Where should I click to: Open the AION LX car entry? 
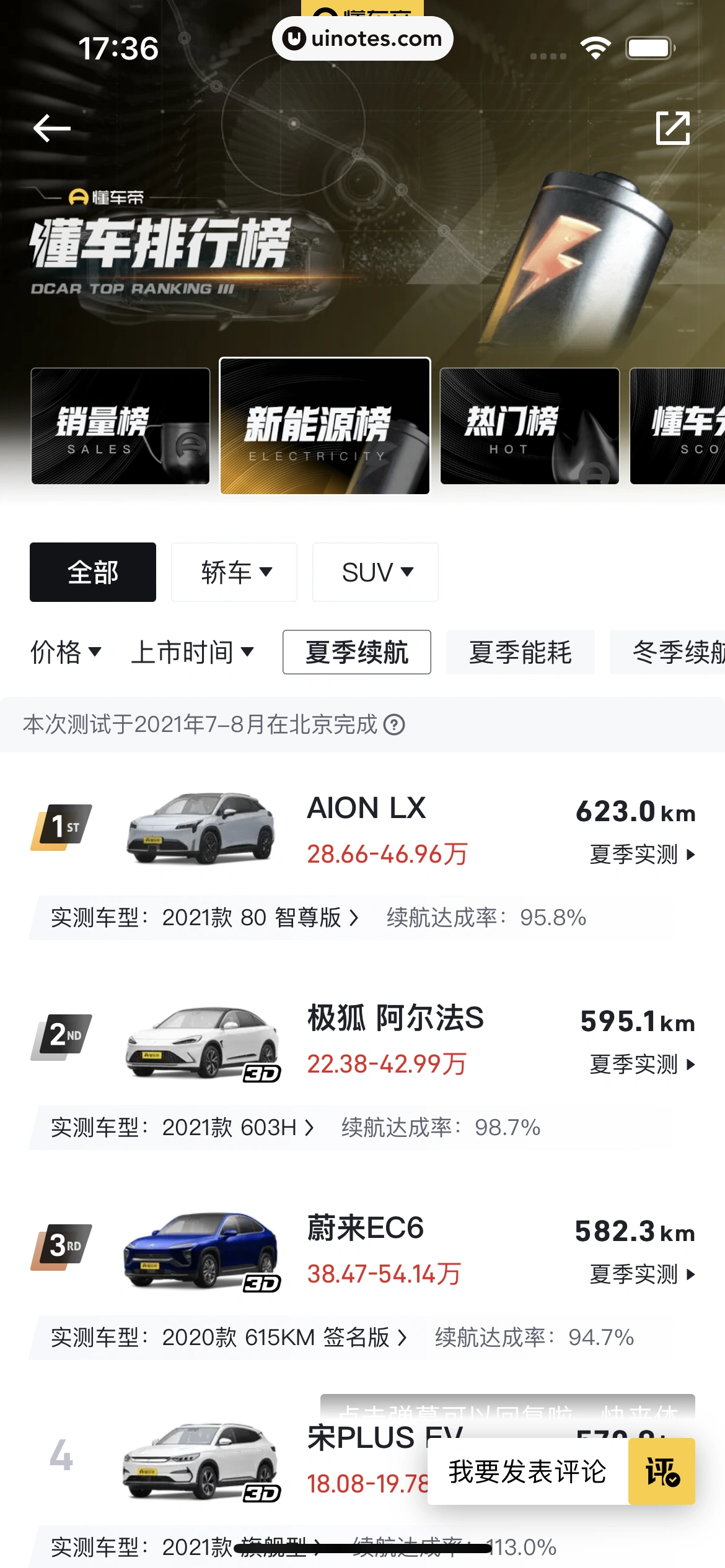point(367,809)
